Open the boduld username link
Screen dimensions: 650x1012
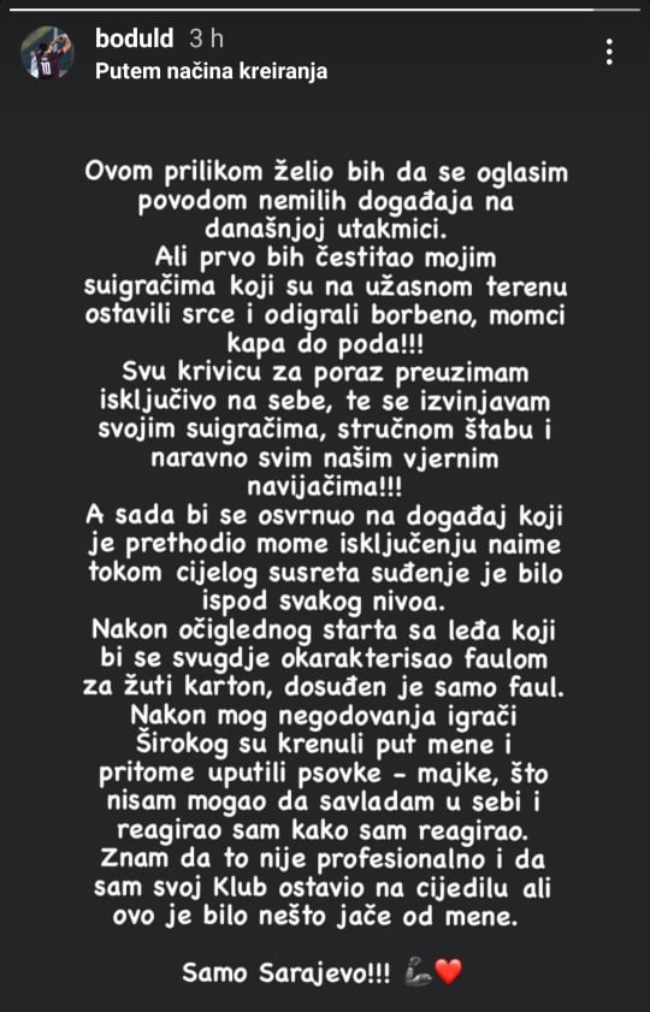[135, 39]
